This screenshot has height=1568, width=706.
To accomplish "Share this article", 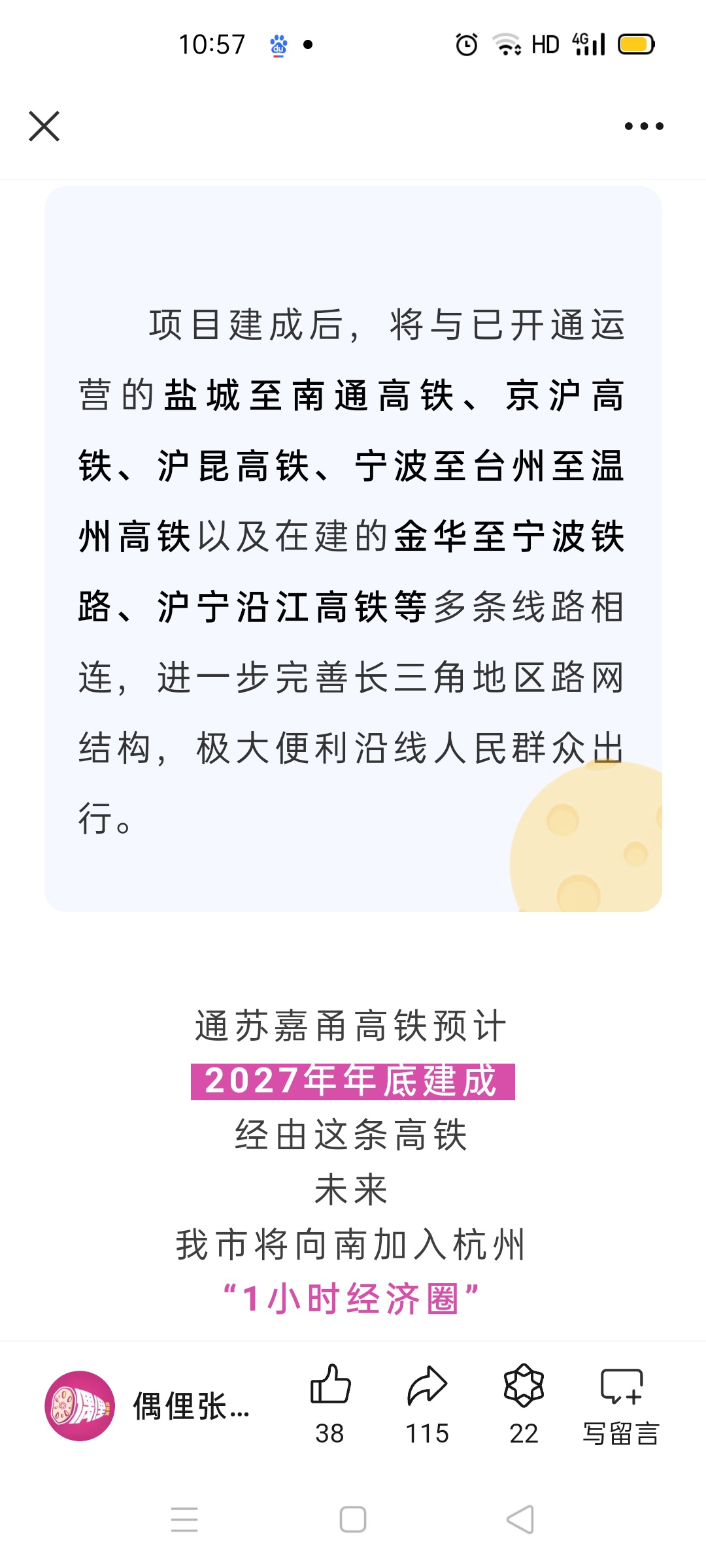I will tap(427, 1403).
